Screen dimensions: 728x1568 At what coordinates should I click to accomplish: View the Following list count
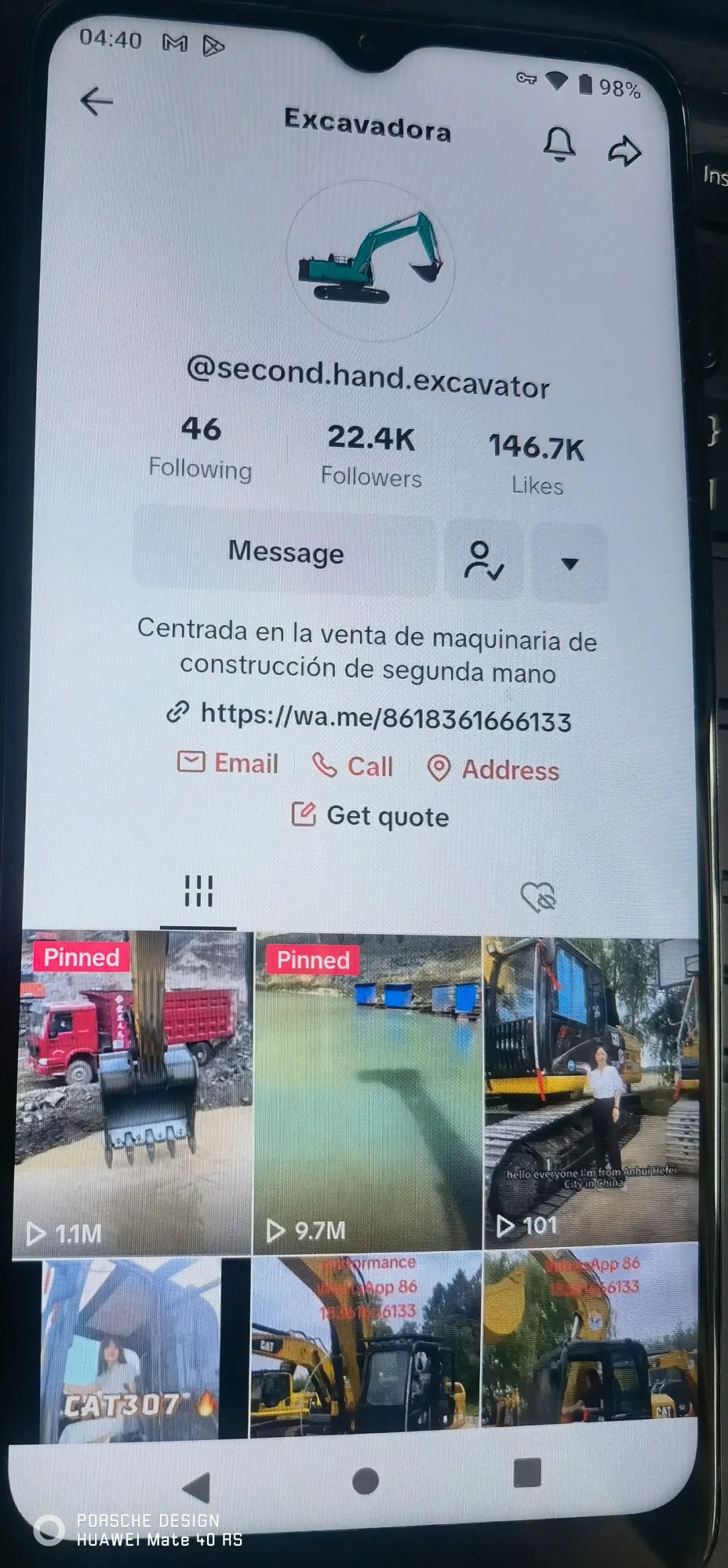pyautogui.click(x=200, y=447)
